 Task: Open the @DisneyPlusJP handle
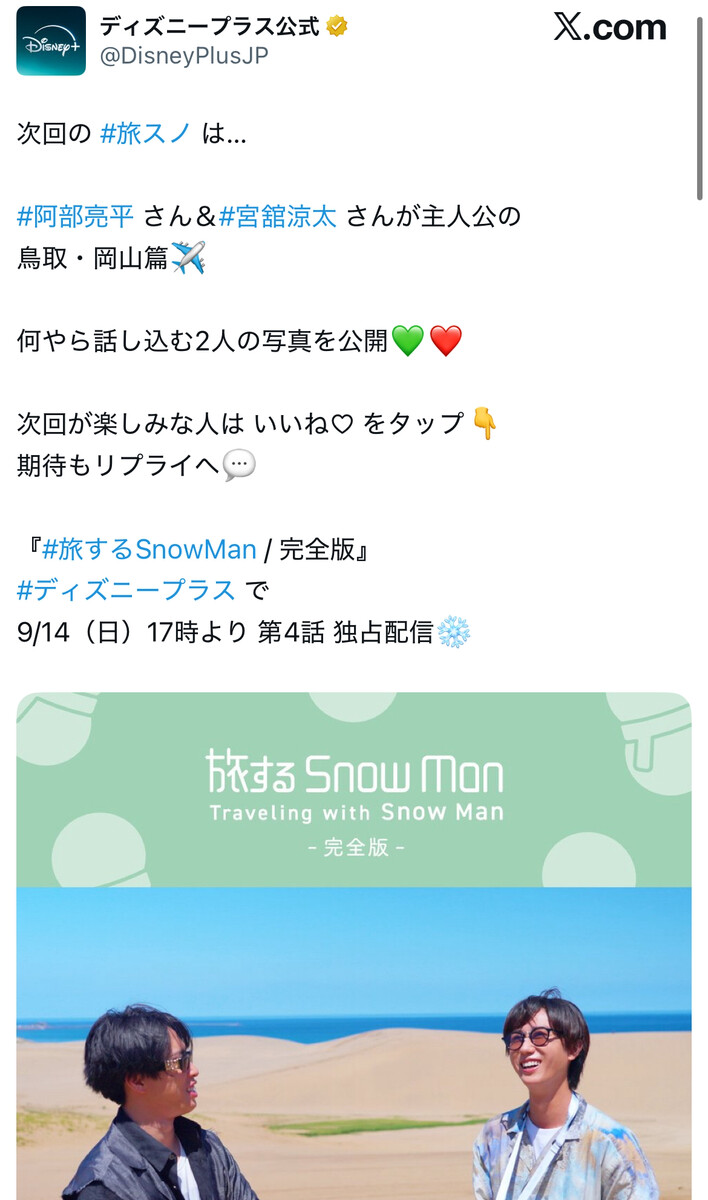pos(184,57)
